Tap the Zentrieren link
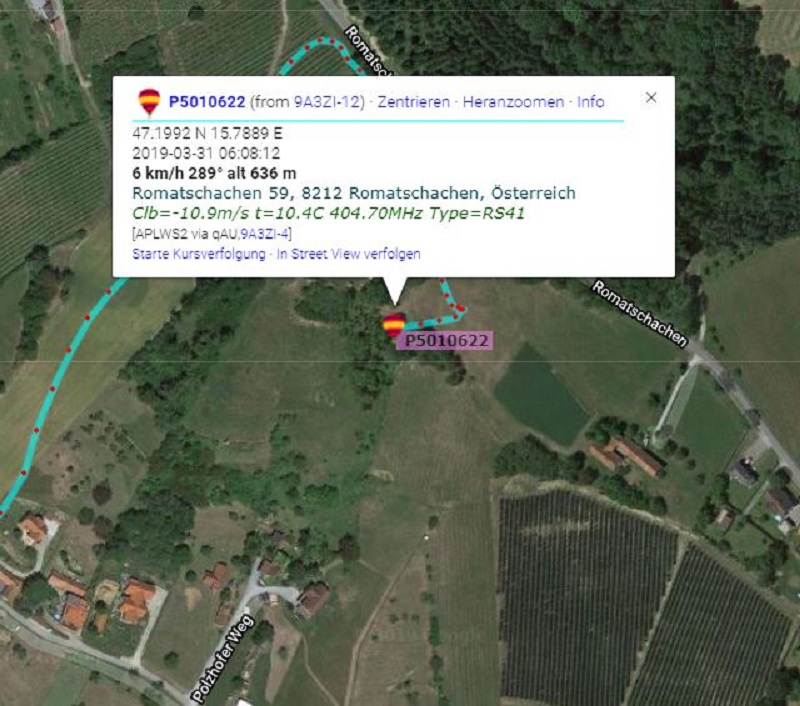800x706 pixels. (413, 101)
